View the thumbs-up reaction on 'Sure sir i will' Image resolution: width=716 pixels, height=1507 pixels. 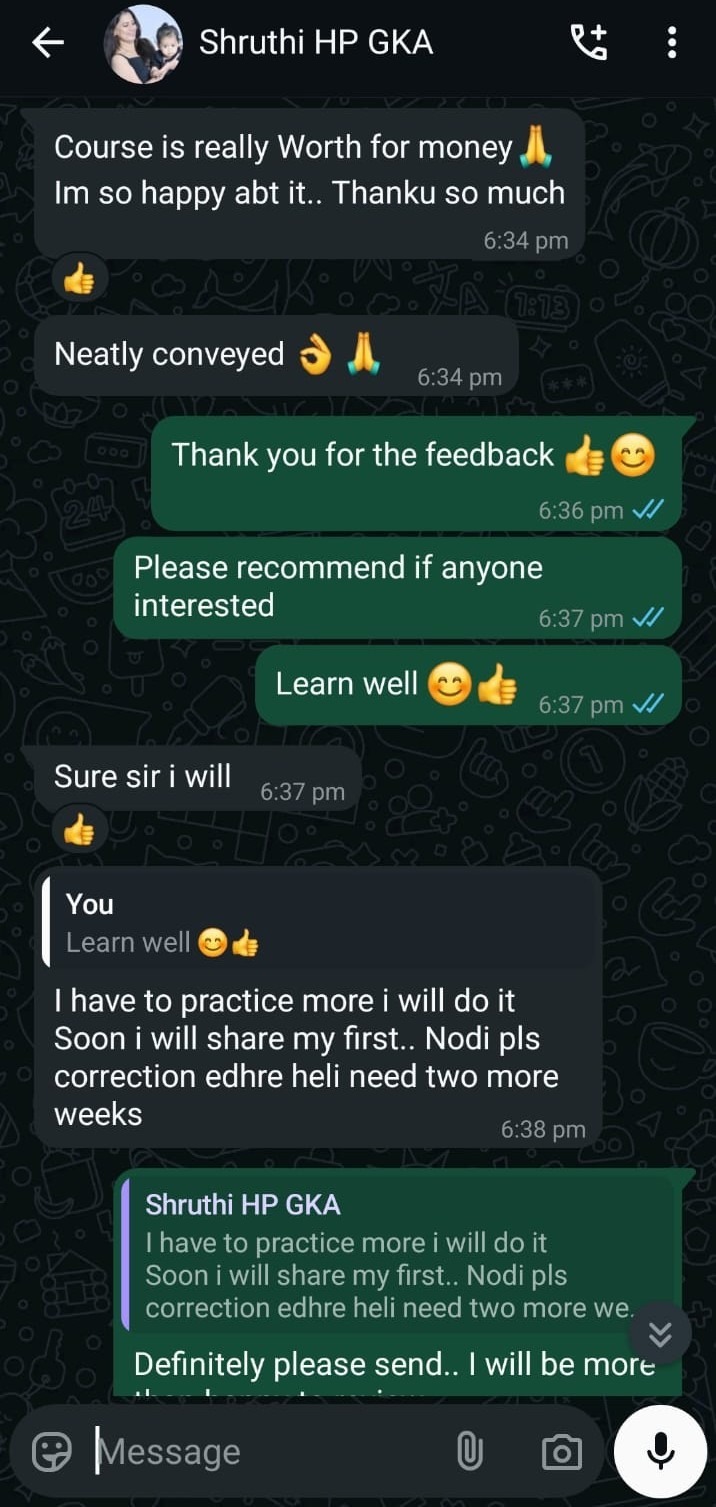point(79,829)
